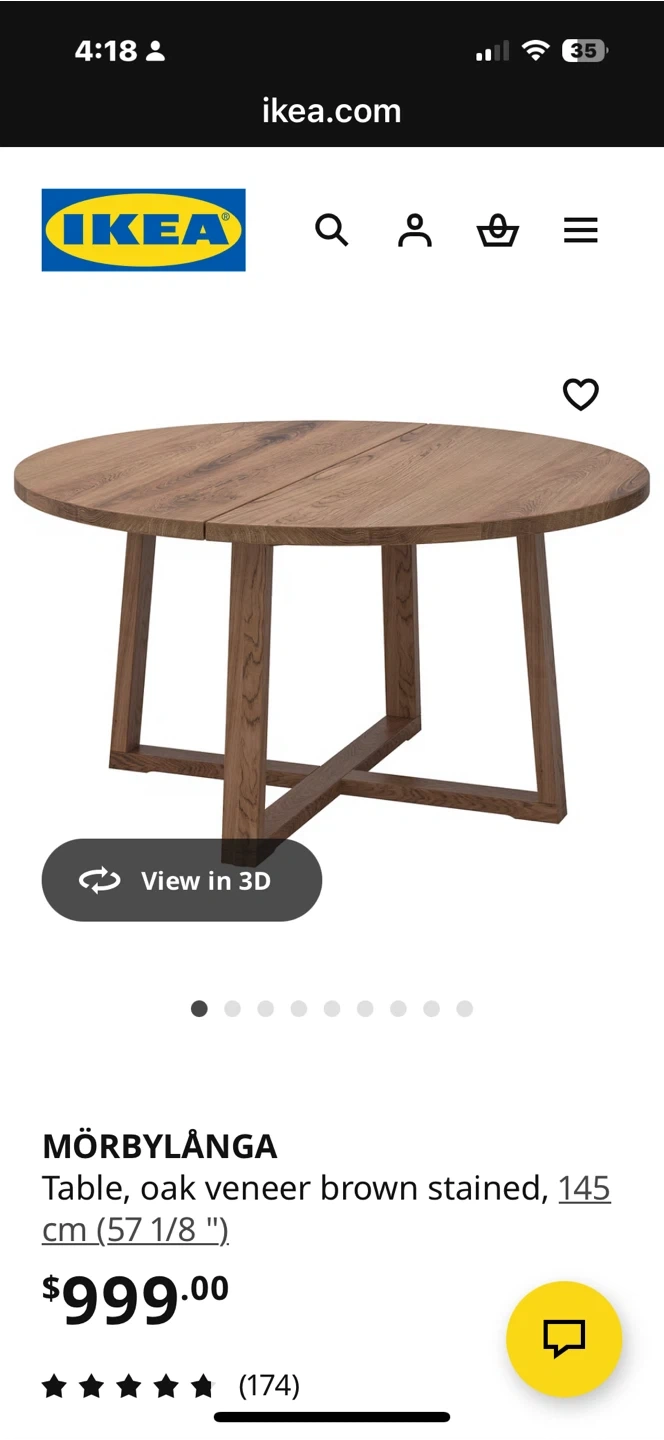
Task: Go to the IKEA home logo
Action: pos(143,230)
